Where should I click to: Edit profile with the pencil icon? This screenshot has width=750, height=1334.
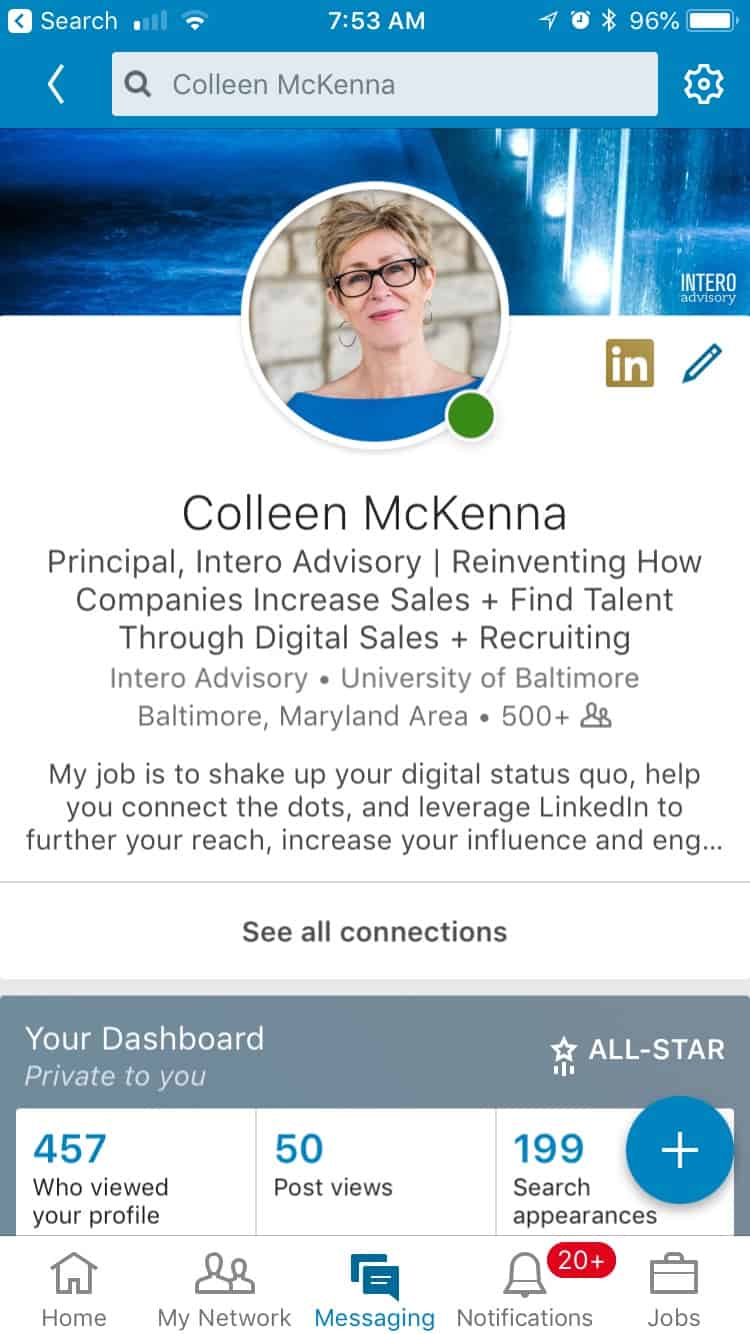pyautogui.click(x=702, y=364)
